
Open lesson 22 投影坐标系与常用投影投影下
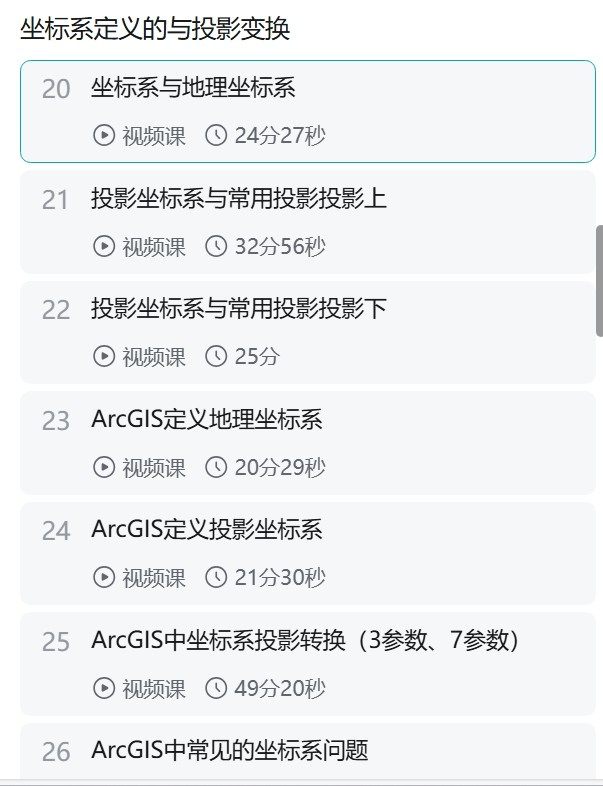coord(238,309)
